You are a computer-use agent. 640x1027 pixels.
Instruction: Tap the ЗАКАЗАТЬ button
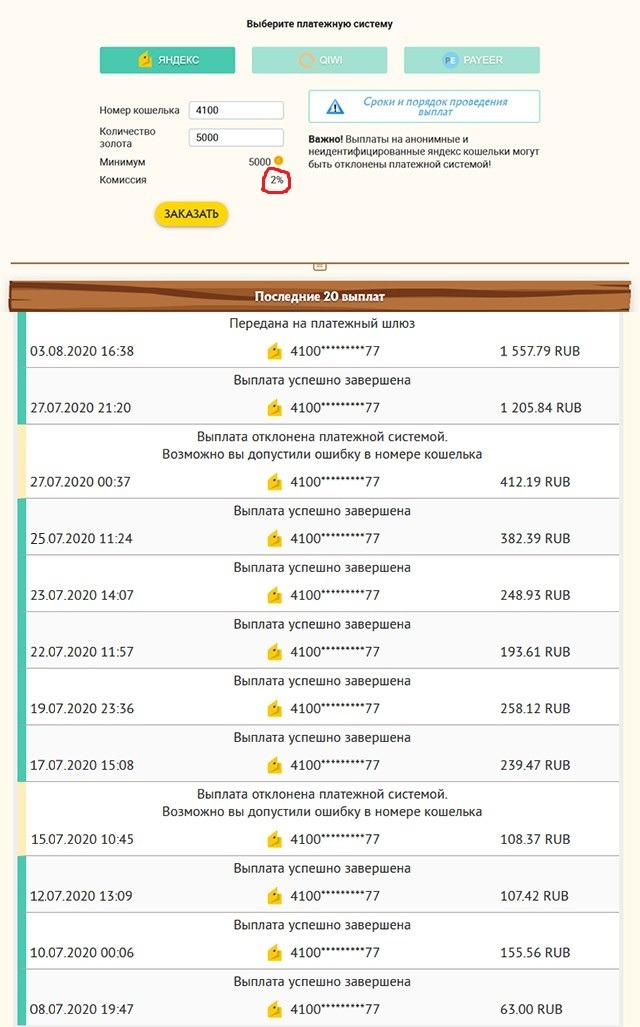click(191, 214)
